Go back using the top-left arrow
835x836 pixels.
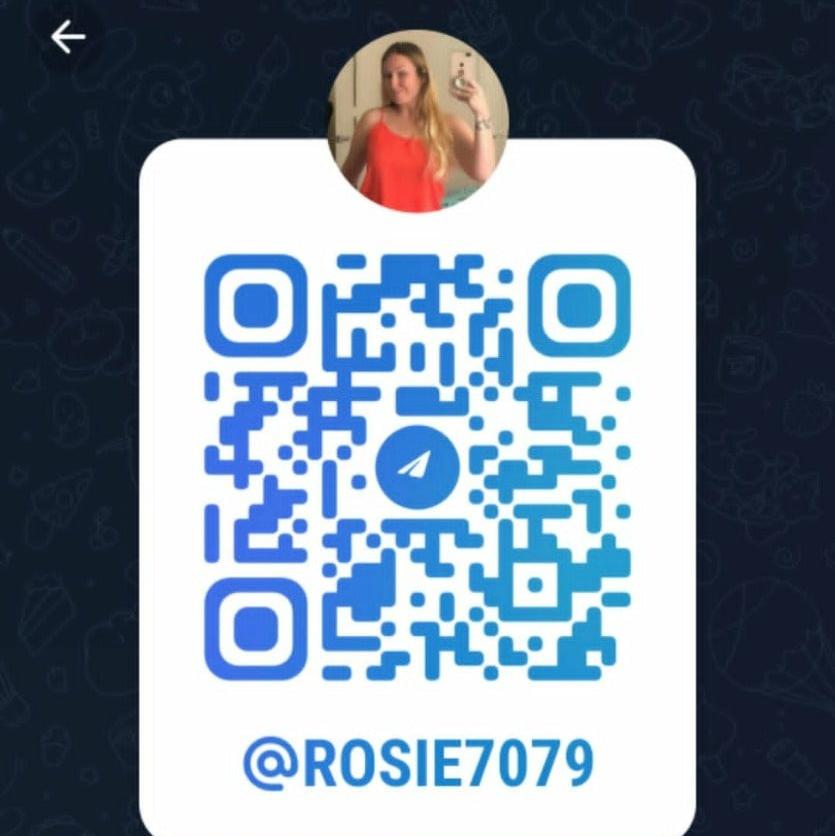[x=68, y=38]
